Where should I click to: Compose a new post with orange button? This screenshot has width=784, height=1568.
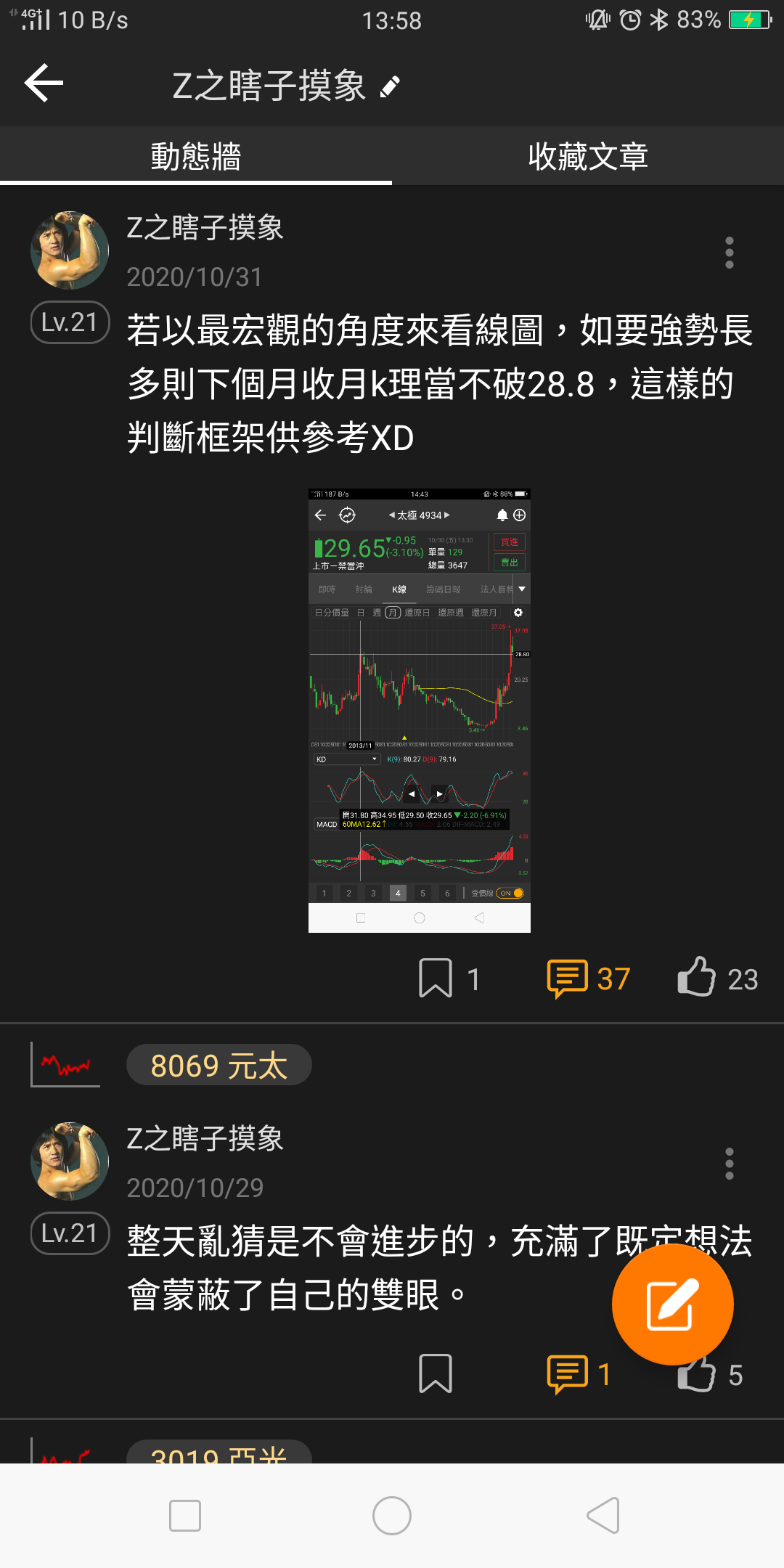(x=672, y=1304)
